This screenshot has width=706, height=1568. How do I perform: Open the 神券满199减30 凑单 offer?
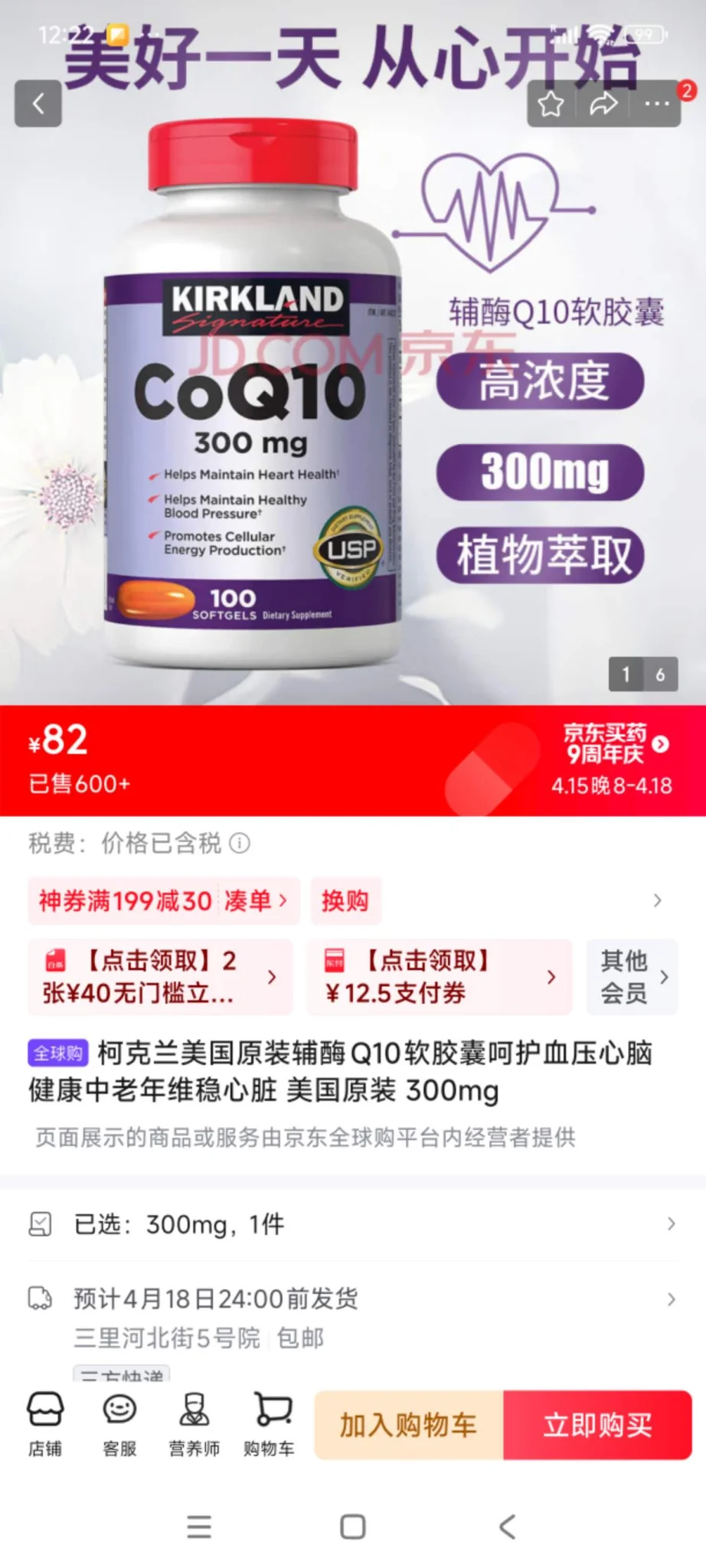click(163, 900)
